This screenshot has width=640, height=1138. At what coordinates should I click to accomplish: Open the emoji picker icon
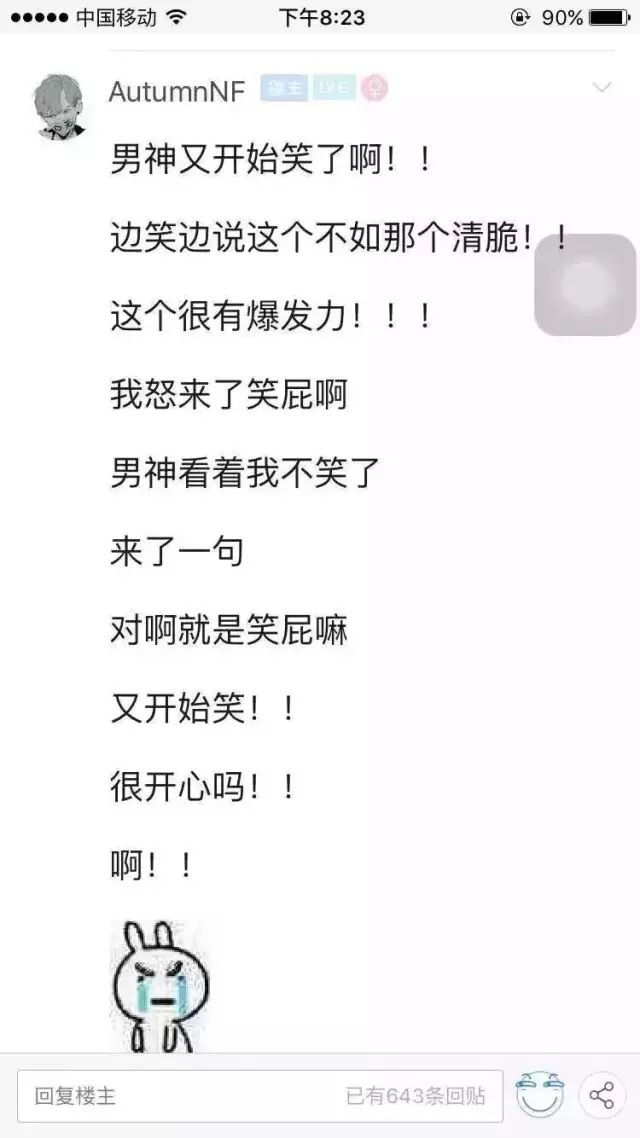(539, 1095)
